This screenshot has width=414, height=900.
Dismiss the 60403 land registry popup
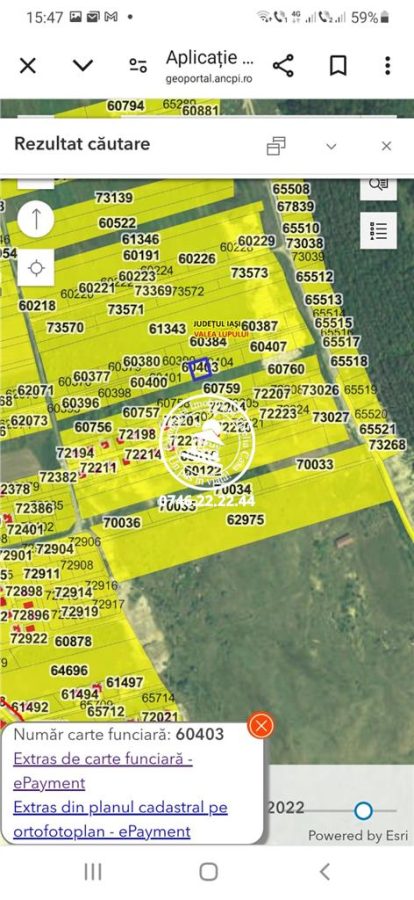[x=261, y=727]
